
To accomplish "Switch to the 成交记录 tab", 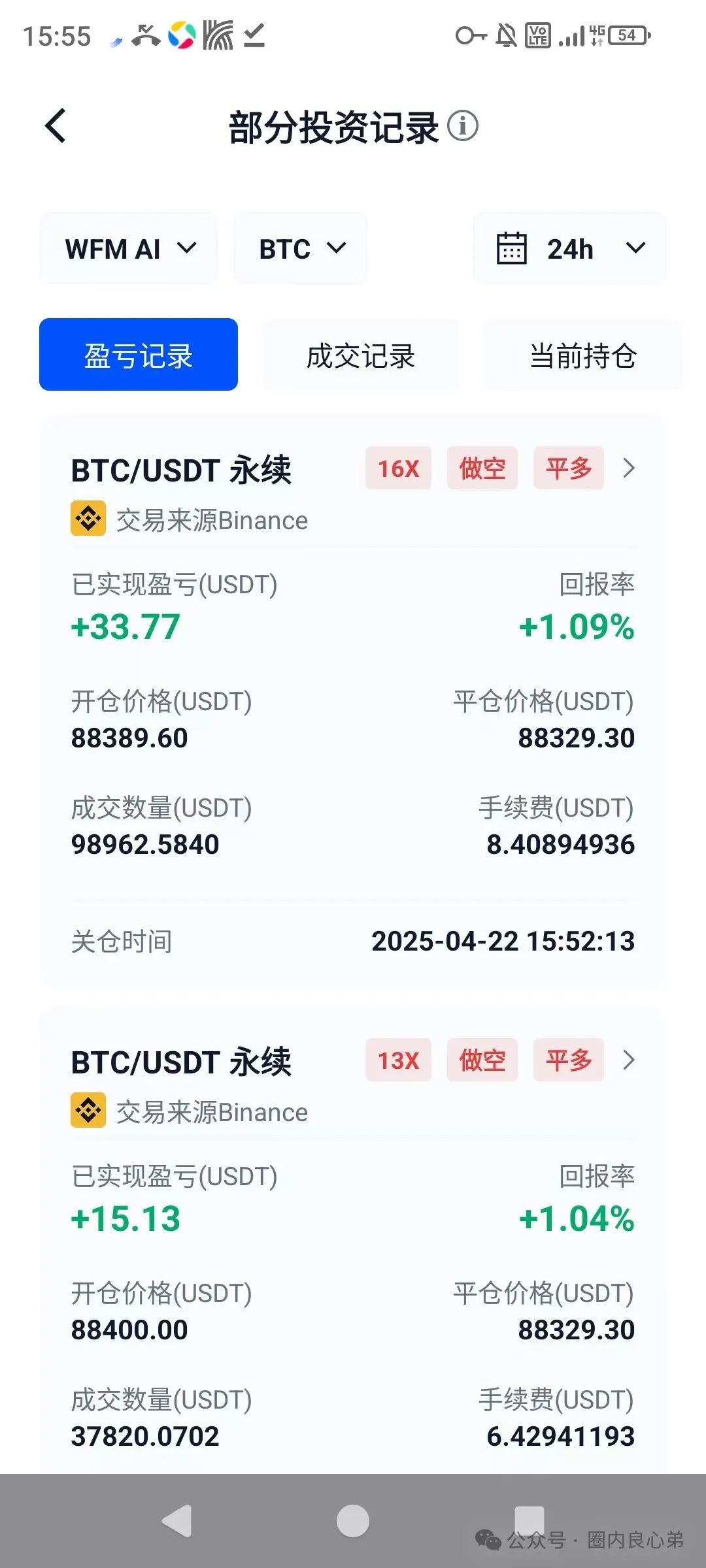I will 360,353.
